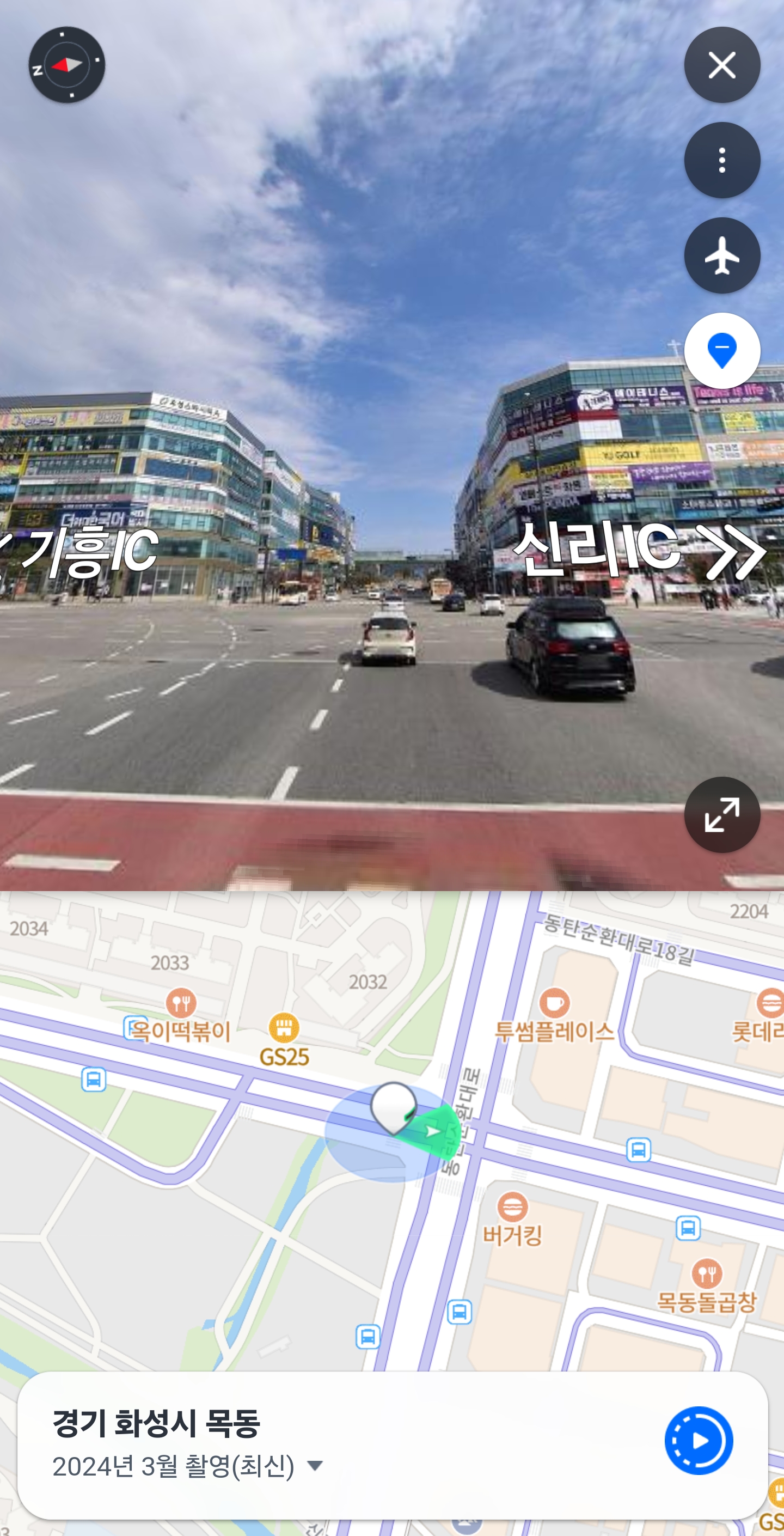Open the capture date dropdown
The image size is (784, 1536).
315,1465
